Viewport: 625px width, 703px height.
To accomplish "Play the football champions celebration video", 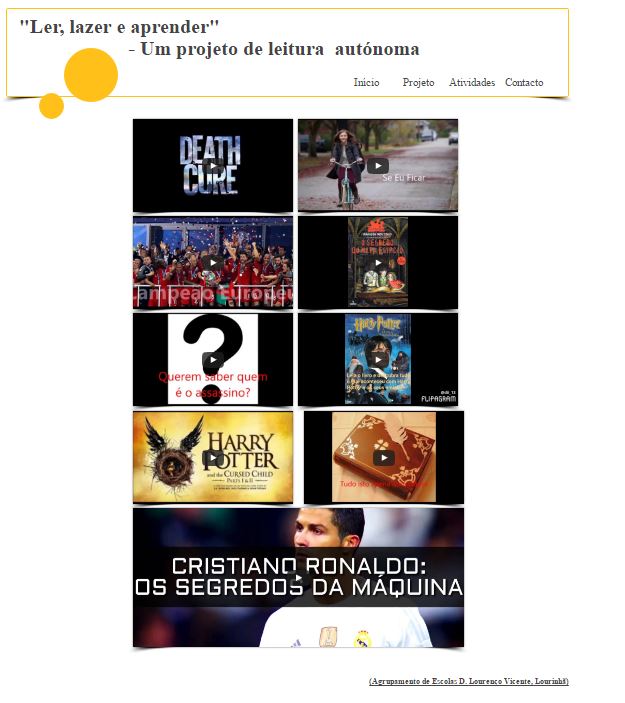I will pyautogui.click(x=212, y=262).
